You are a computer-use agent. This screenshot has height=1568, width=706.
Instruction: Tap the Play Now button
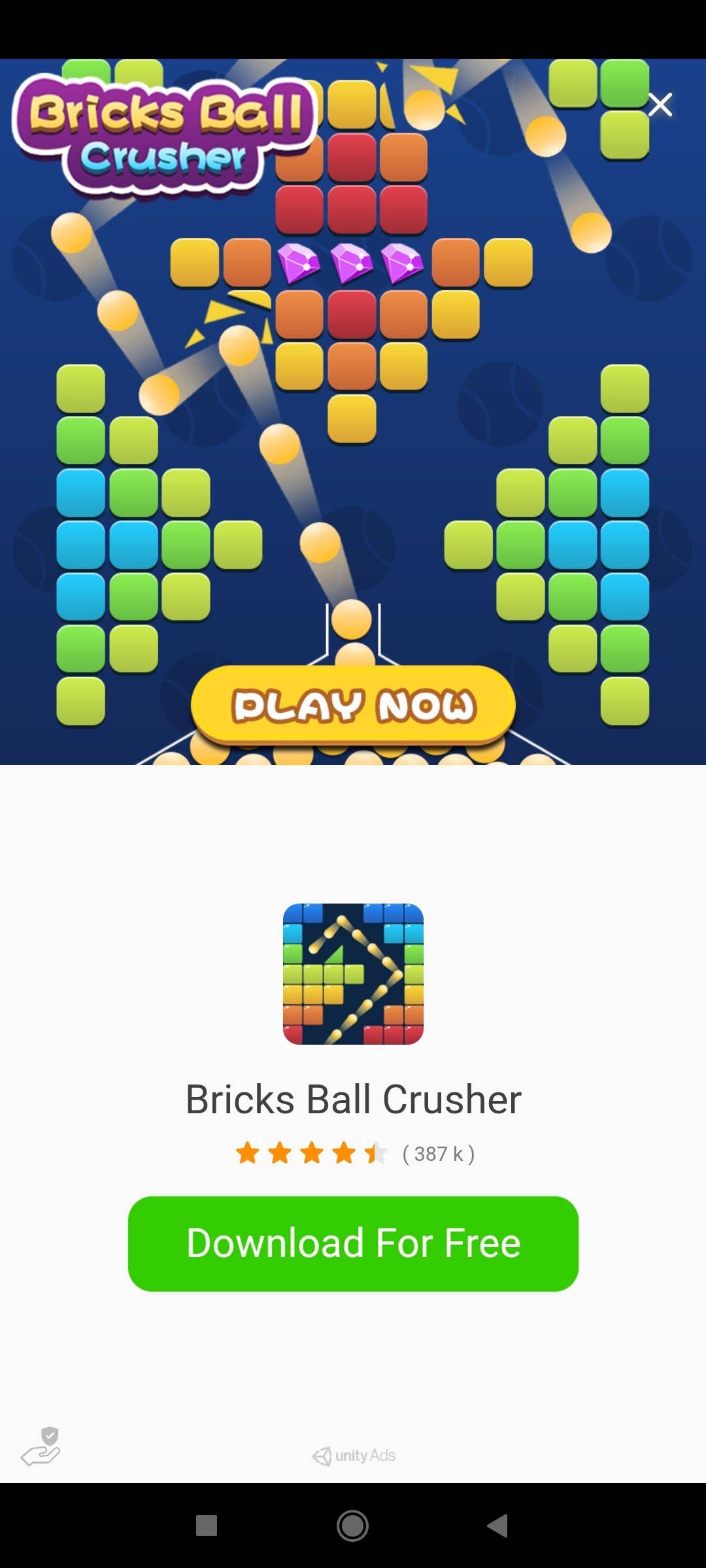pos(353,706)
